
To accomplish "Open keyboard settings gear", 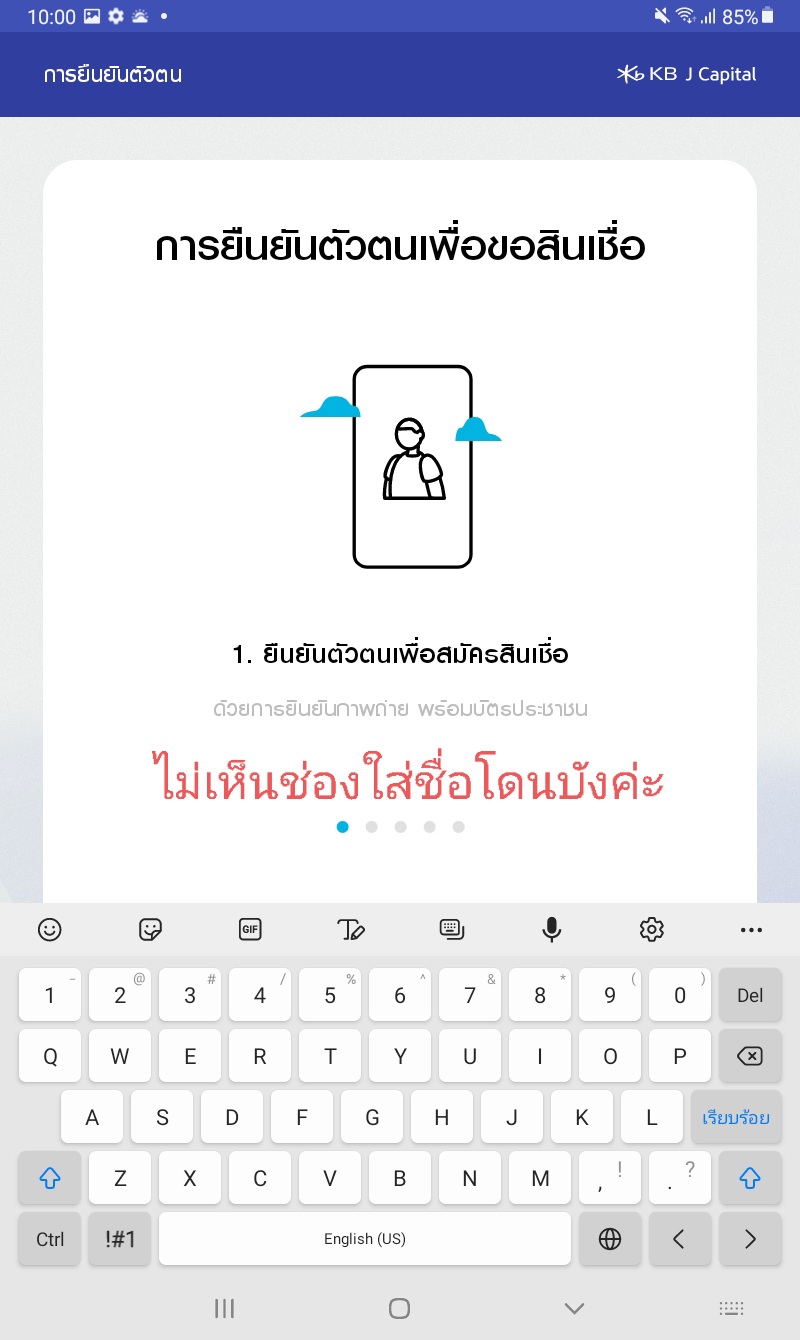I will 651,930.
